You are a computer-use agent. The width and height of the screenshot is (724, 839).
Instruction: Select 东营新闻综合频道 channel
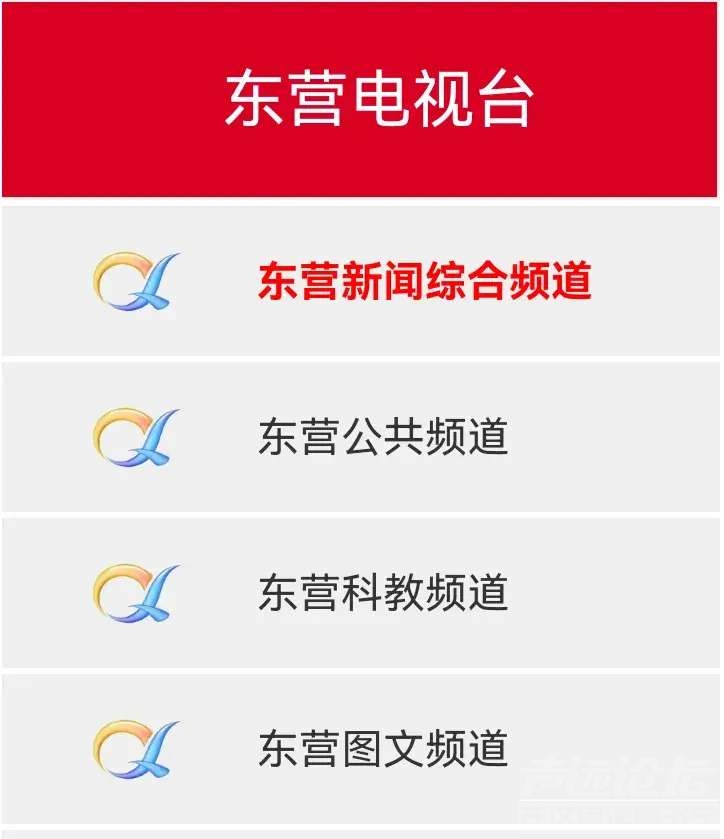(424, 282)
